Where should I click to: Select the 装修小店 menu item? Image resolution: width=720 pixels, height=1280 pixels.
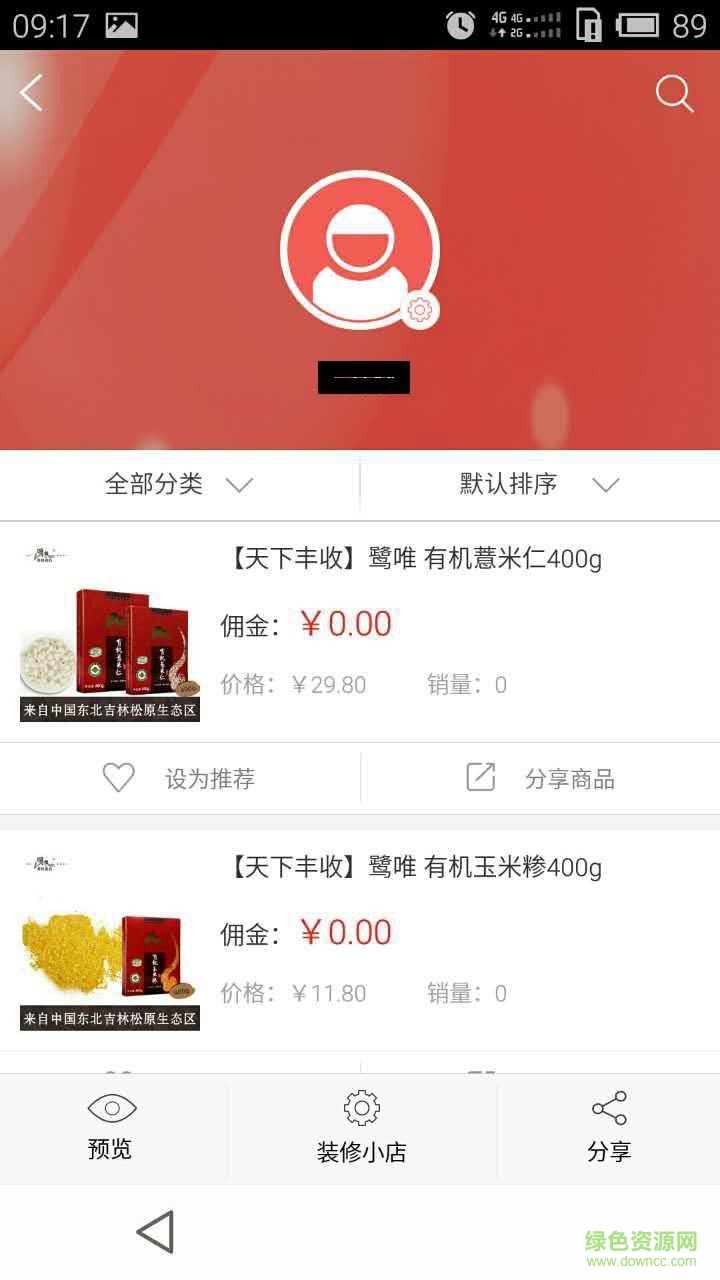pyautogui.click(x=360, y=1130)
